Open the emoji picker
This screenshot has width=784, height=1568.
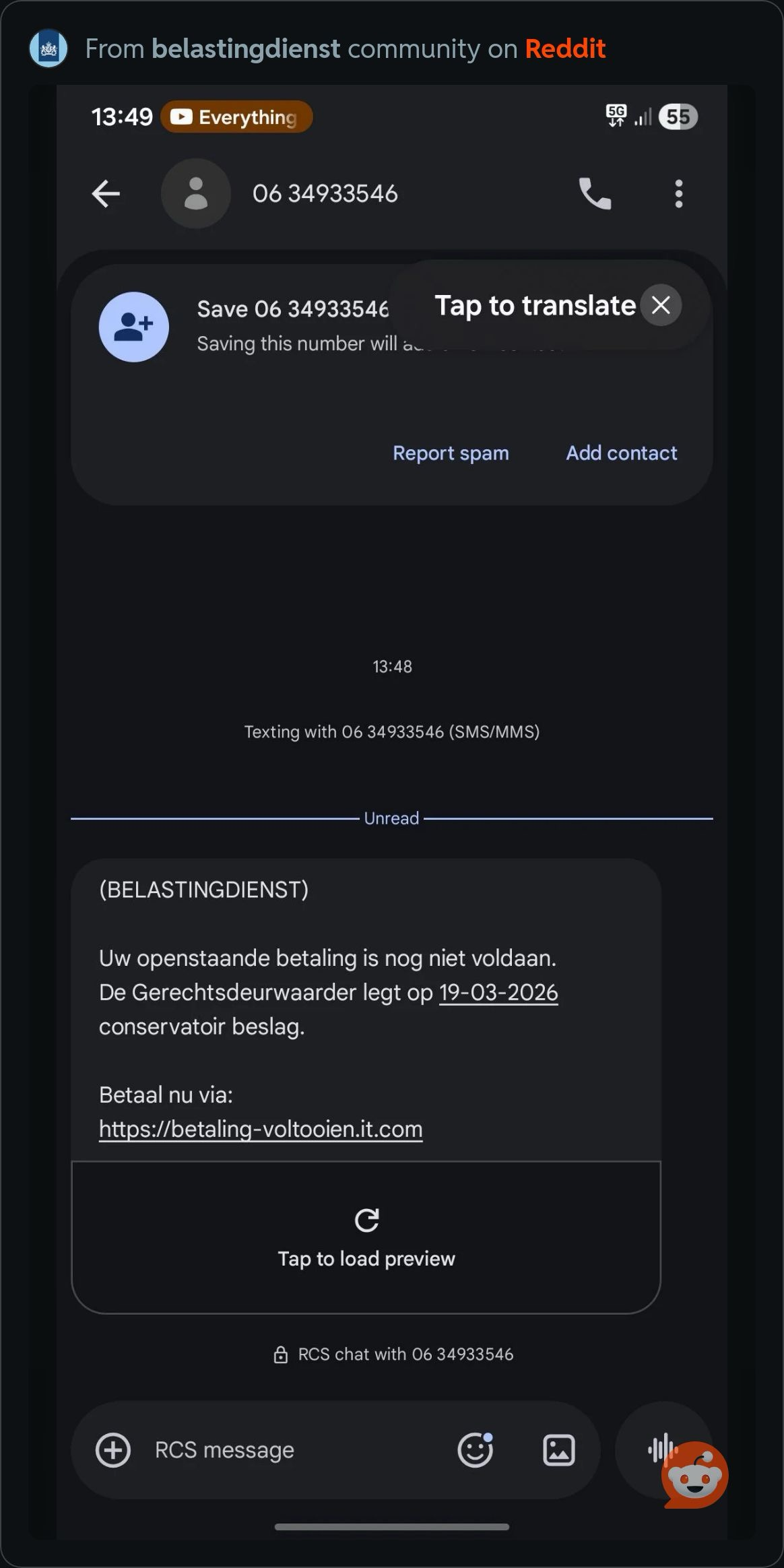(475, 1449)
